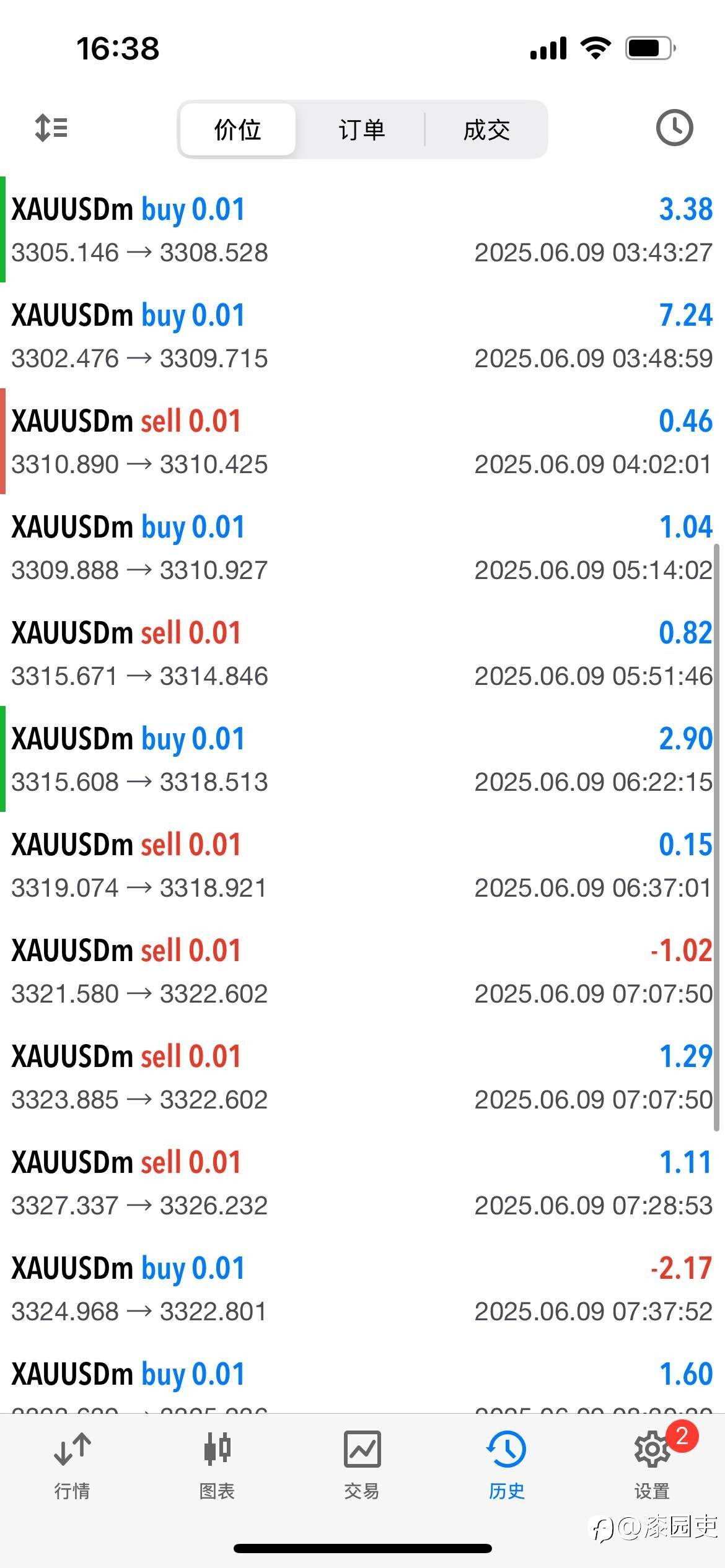Open the history period clock icon
Viewport: 725px width, 1568px height.
[x=674, y=128]
